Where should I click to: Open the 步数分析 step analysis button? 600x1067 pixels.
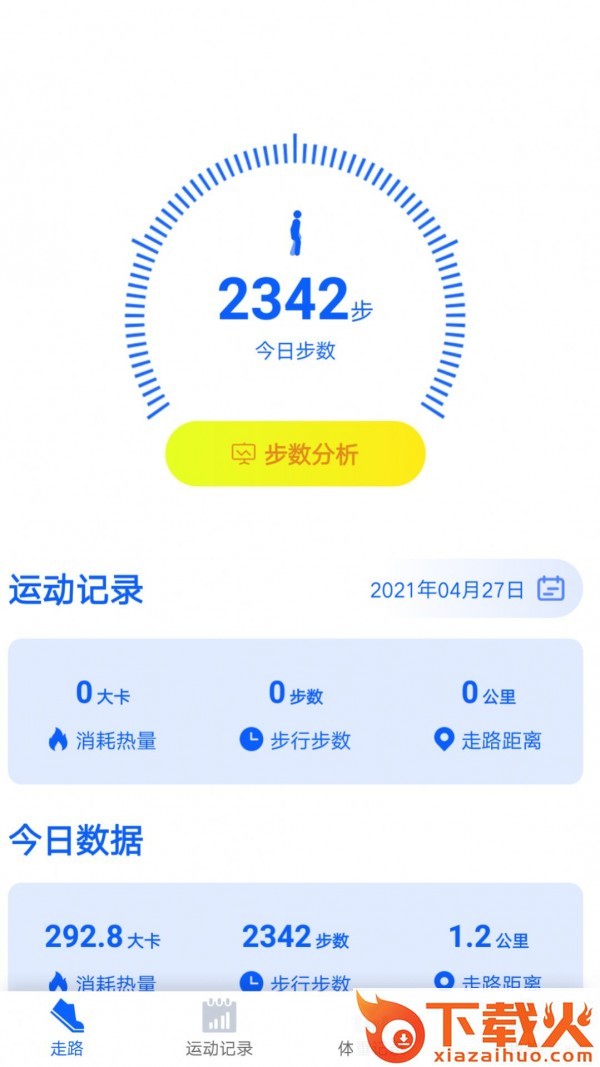pos(295,453)
